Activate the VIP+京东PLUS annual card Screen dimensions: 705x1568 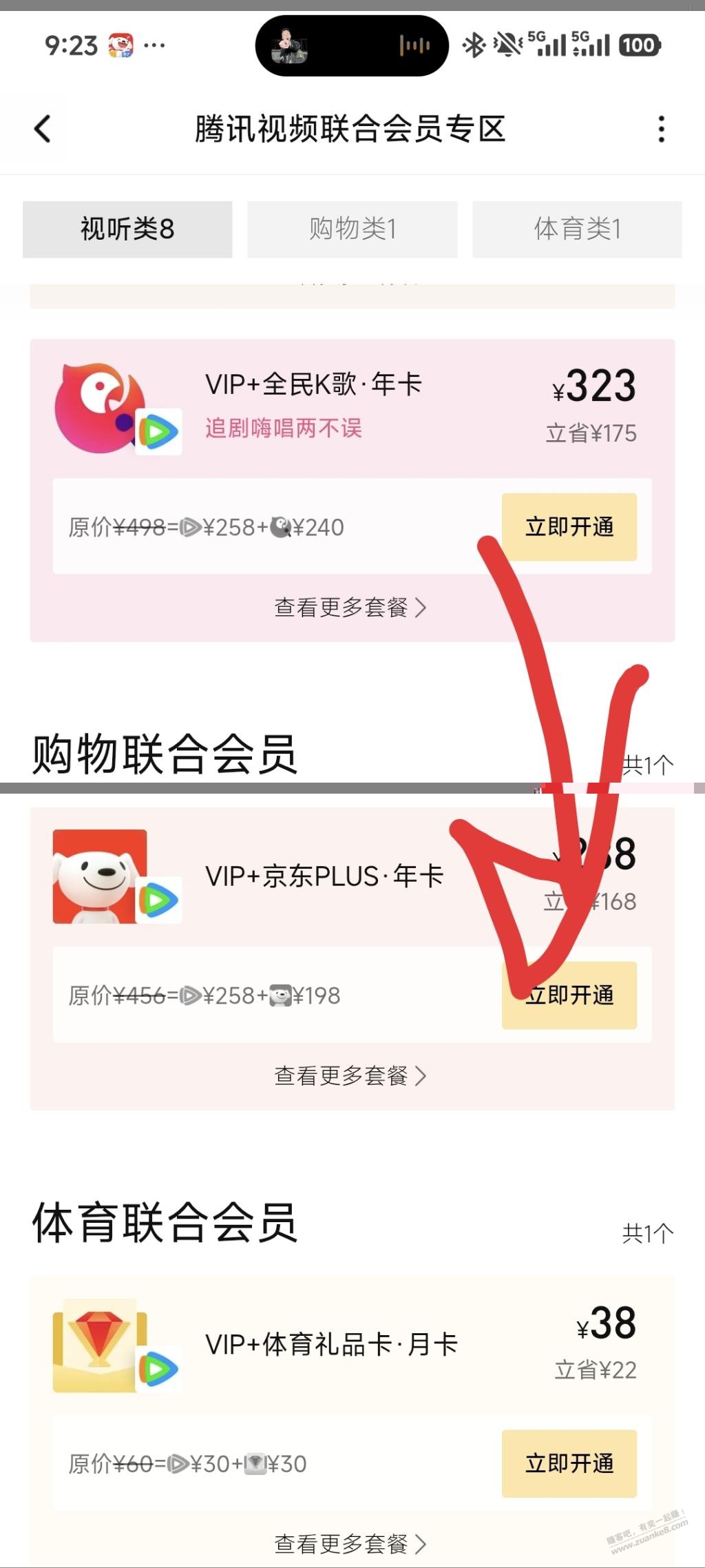pyautogui.click(x=569, y=996)
